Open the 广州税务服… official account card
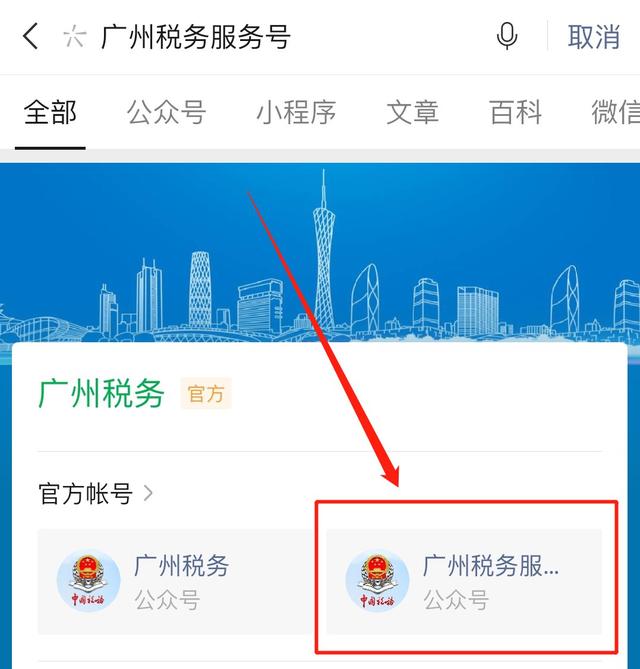 pyautogui.click(x=464, y=582)
